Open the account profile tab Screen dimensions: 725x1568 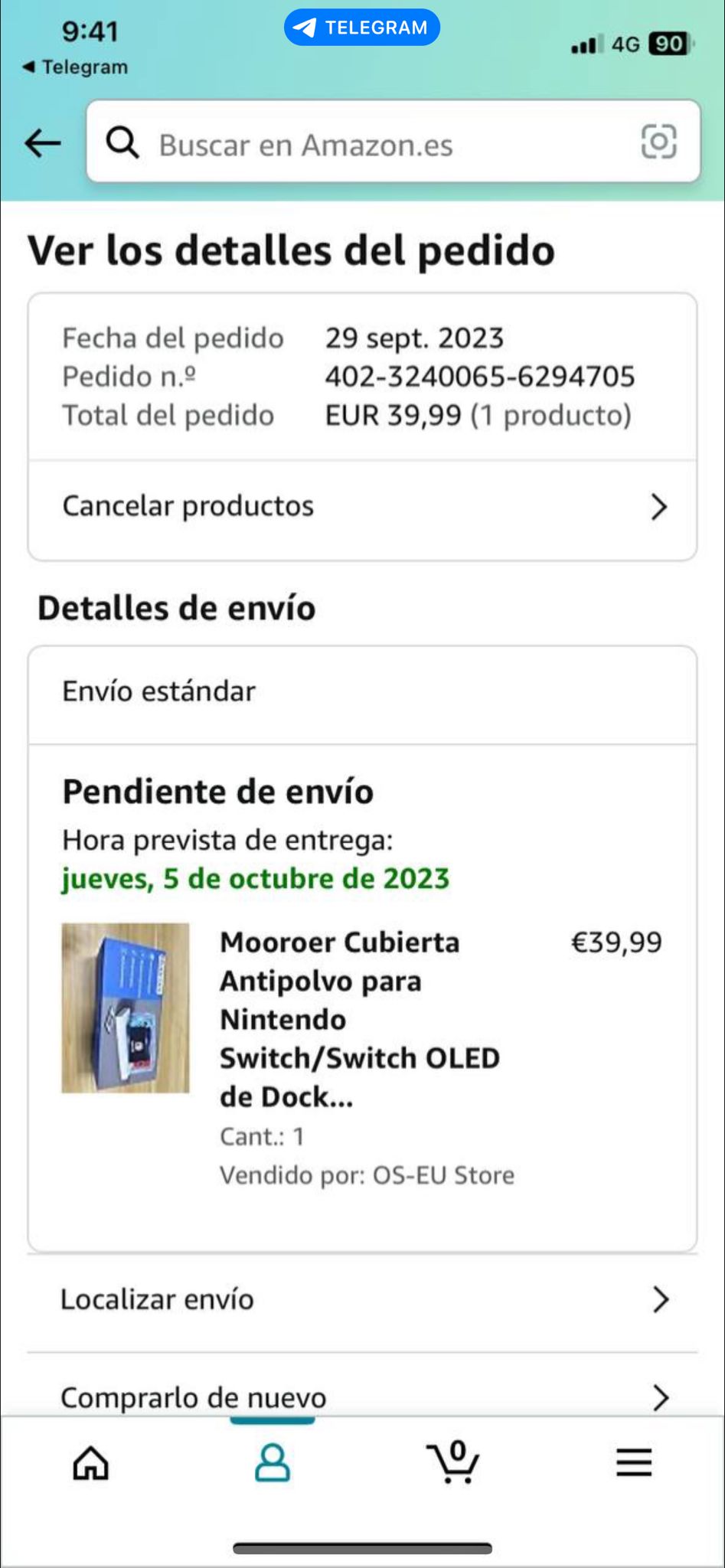click(x=272, y=1463)
